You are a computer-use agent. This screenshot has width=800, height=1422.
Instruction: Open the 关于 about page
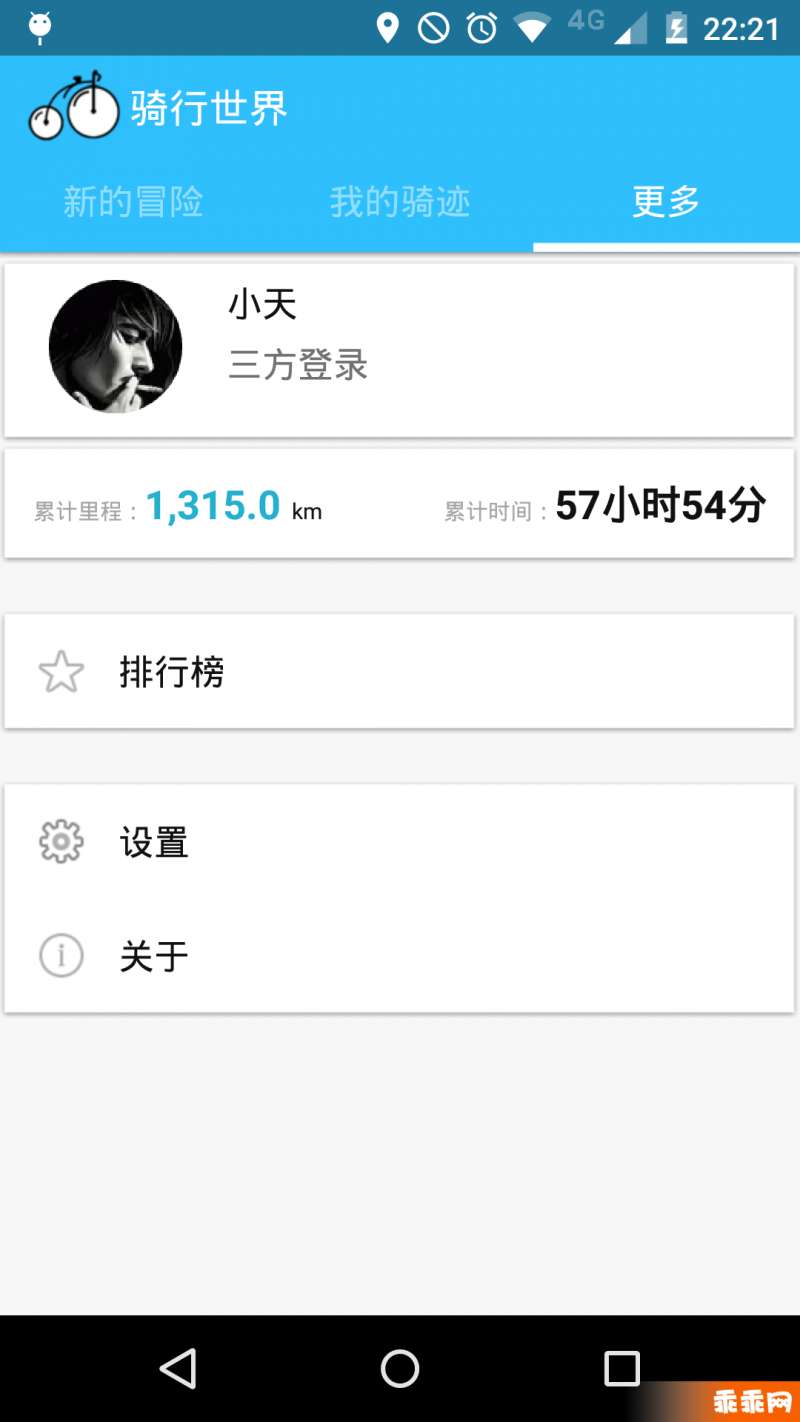point(153,955)
